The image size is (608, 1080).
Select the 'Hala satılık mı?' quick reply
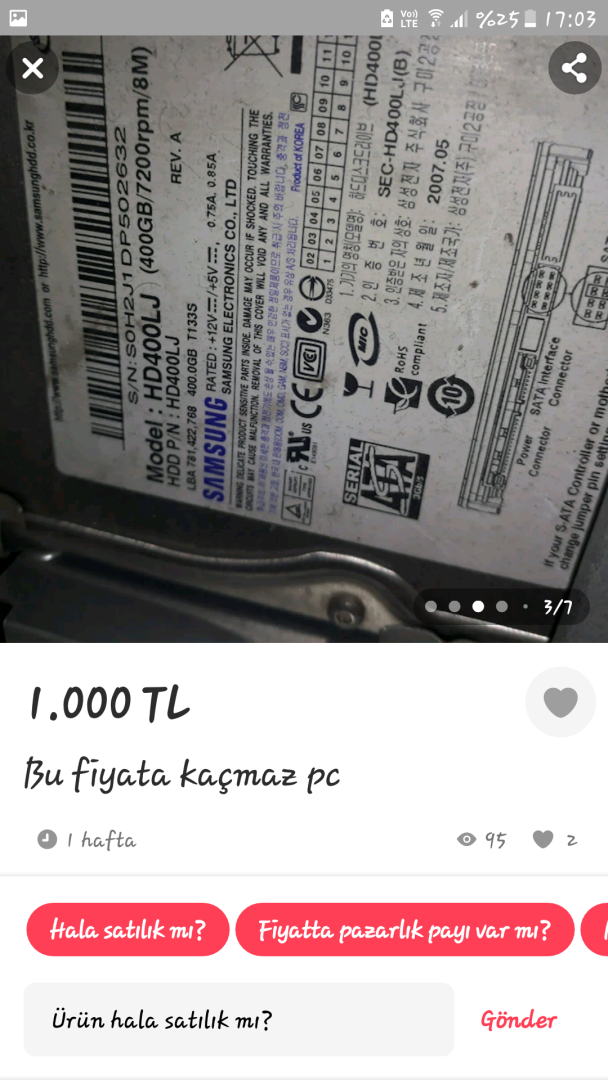pyautogui.click(x=128, y=930)
